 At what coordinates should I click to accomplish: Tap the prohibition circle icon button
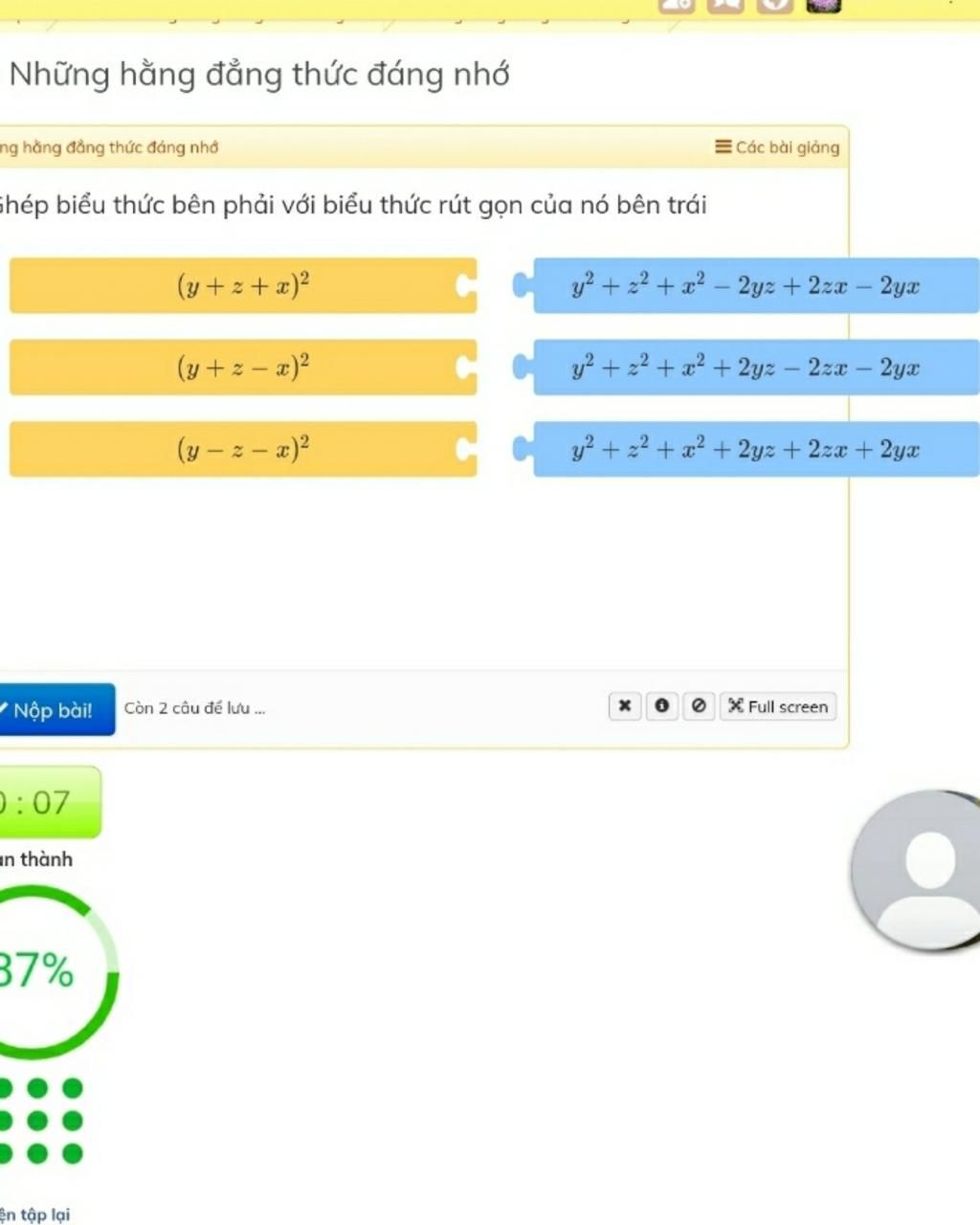click(699, 706)
